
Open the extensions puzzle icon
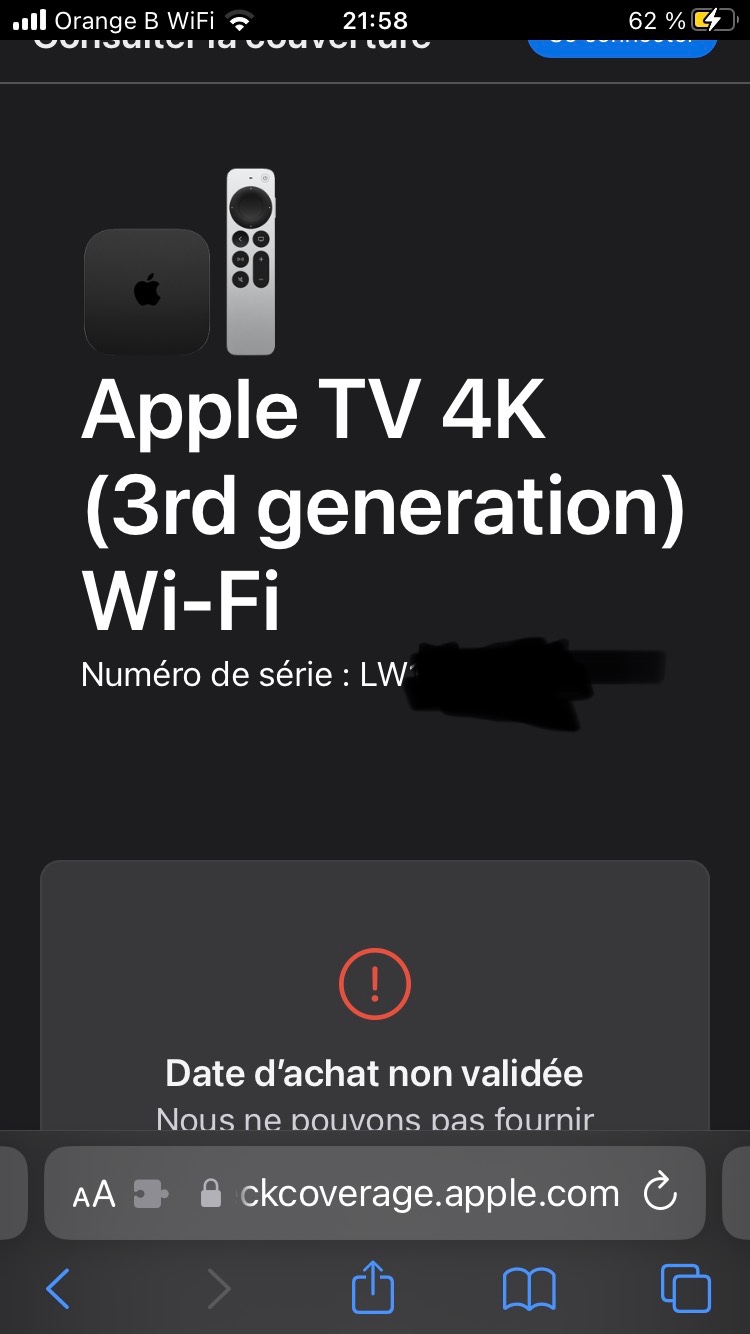tap(151, 1194)
